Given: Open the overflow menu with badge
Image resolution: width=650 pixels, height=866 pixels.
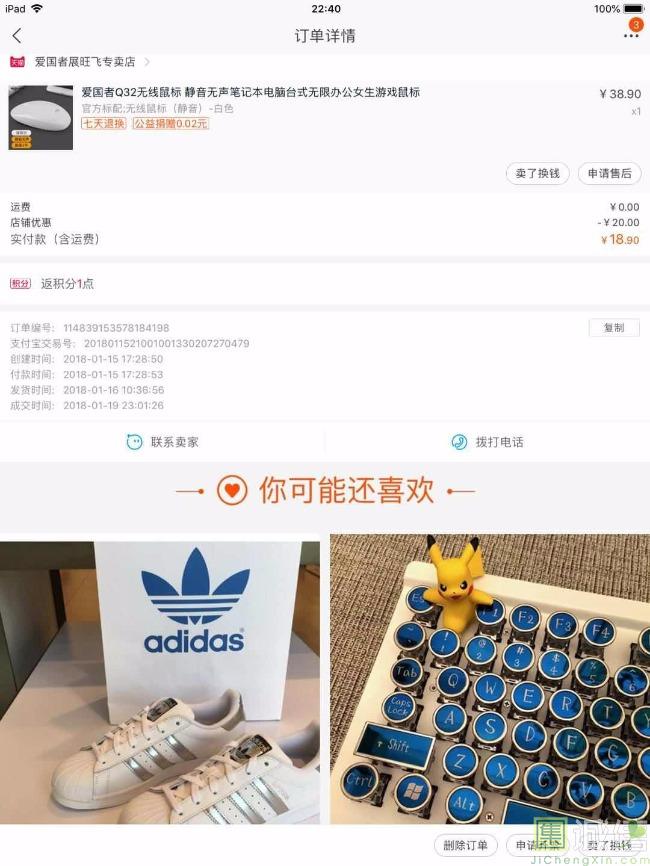Looking at the screenshot, I should [631, 34].
